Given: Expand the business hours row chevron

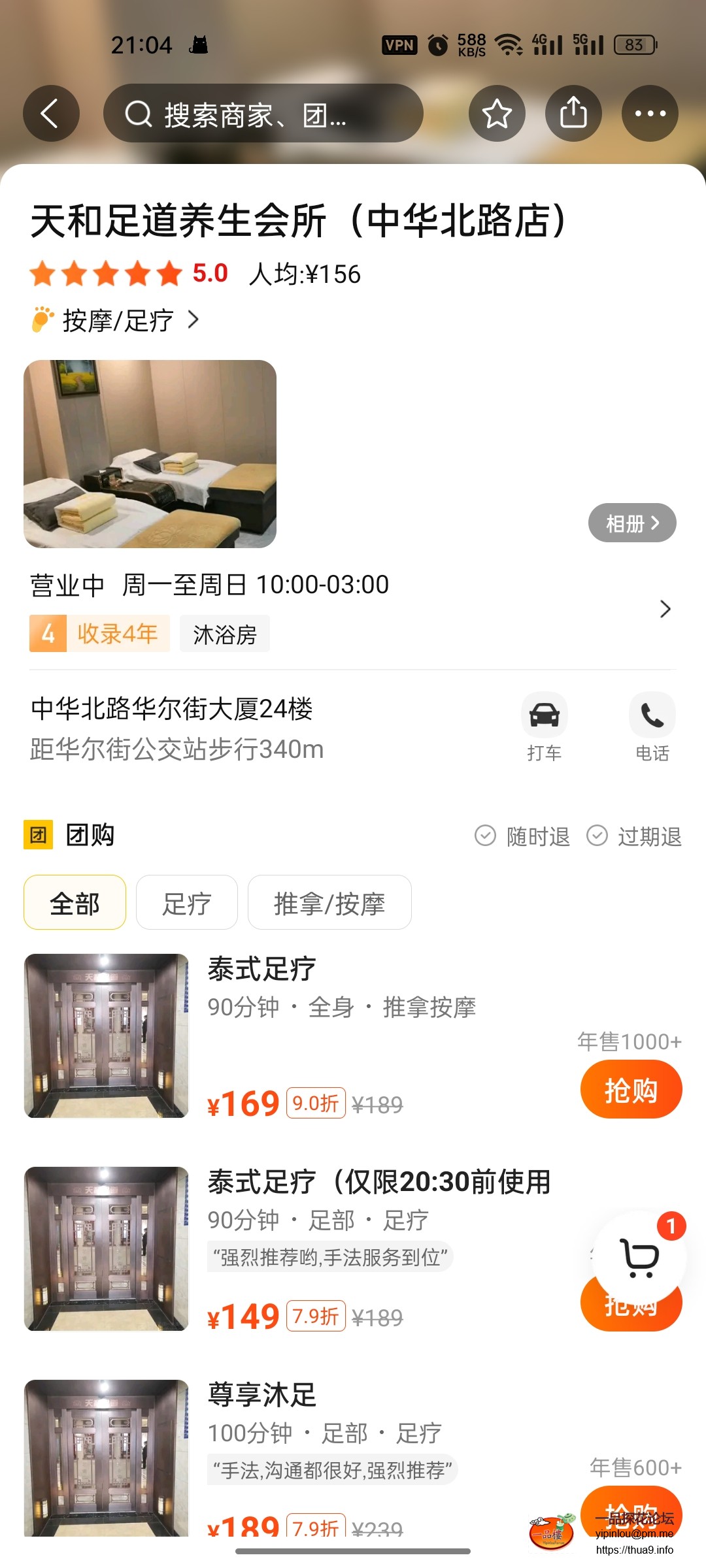Looking at the screenshot, I should pyautogui.click(x=665, y=609).
